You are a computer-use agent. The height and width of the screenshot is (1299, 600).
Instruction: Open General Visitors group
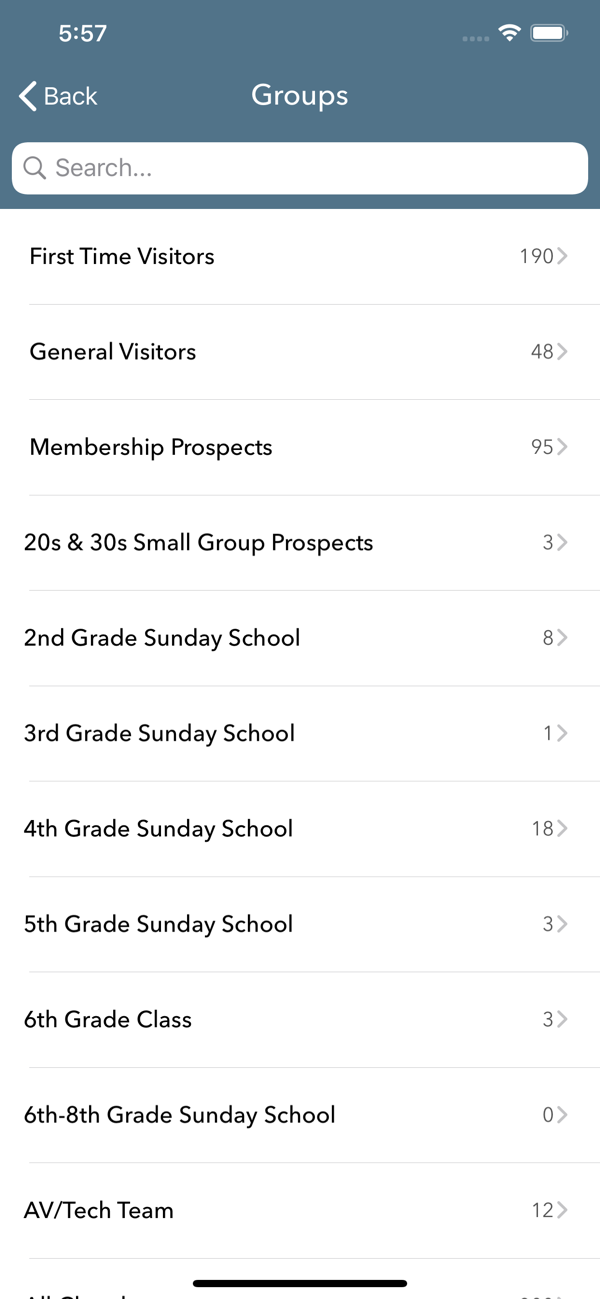tap(300, 352)
